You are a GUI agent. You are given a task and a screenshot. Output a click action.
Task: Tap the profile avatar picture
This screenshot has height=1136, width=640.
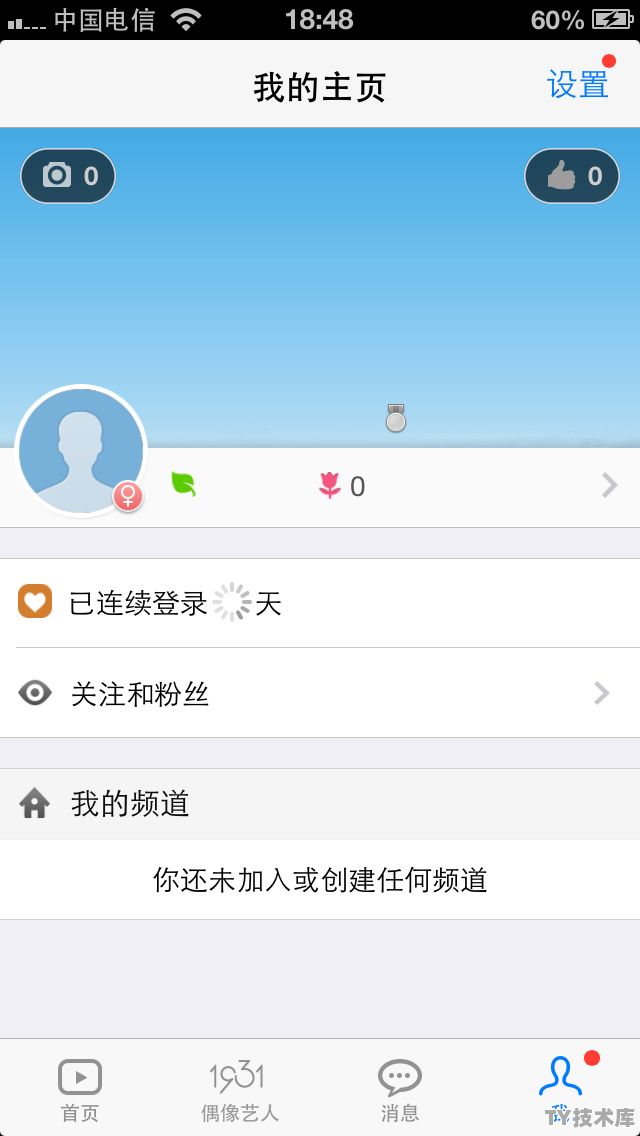click(x=82, y=451)
